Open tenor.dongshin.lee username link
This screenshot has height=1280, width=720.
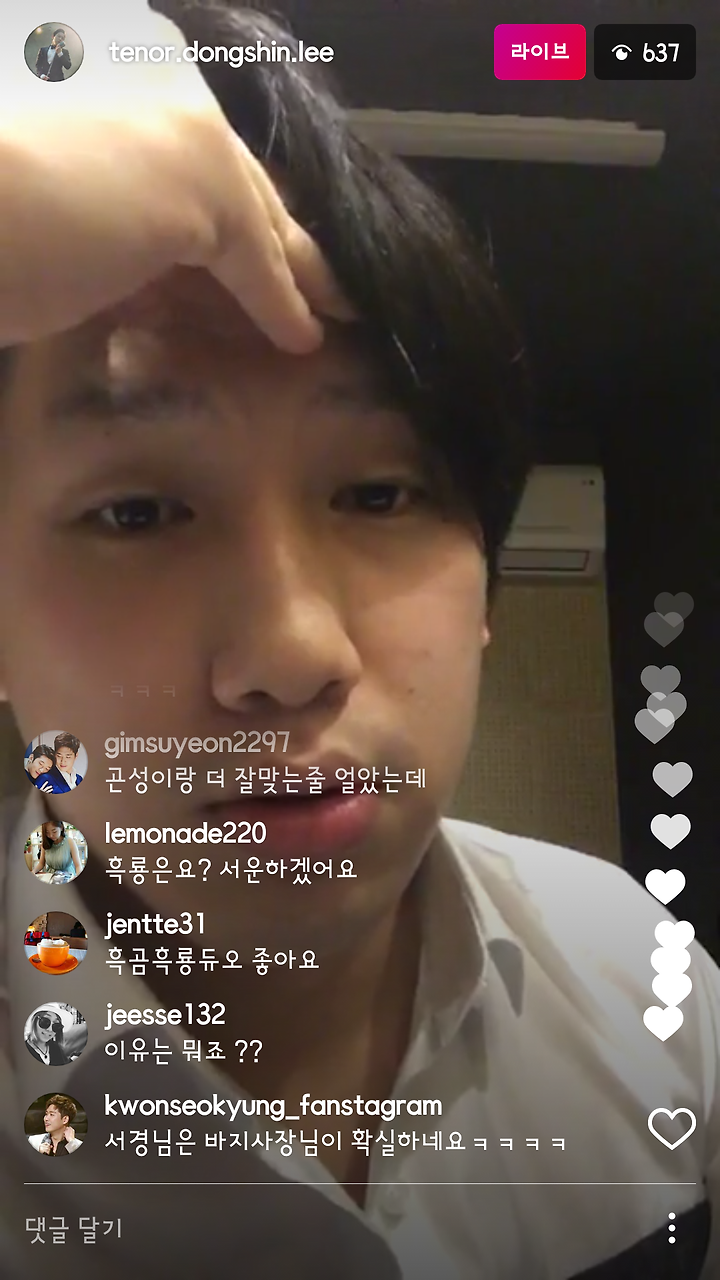tap(221, 52)
